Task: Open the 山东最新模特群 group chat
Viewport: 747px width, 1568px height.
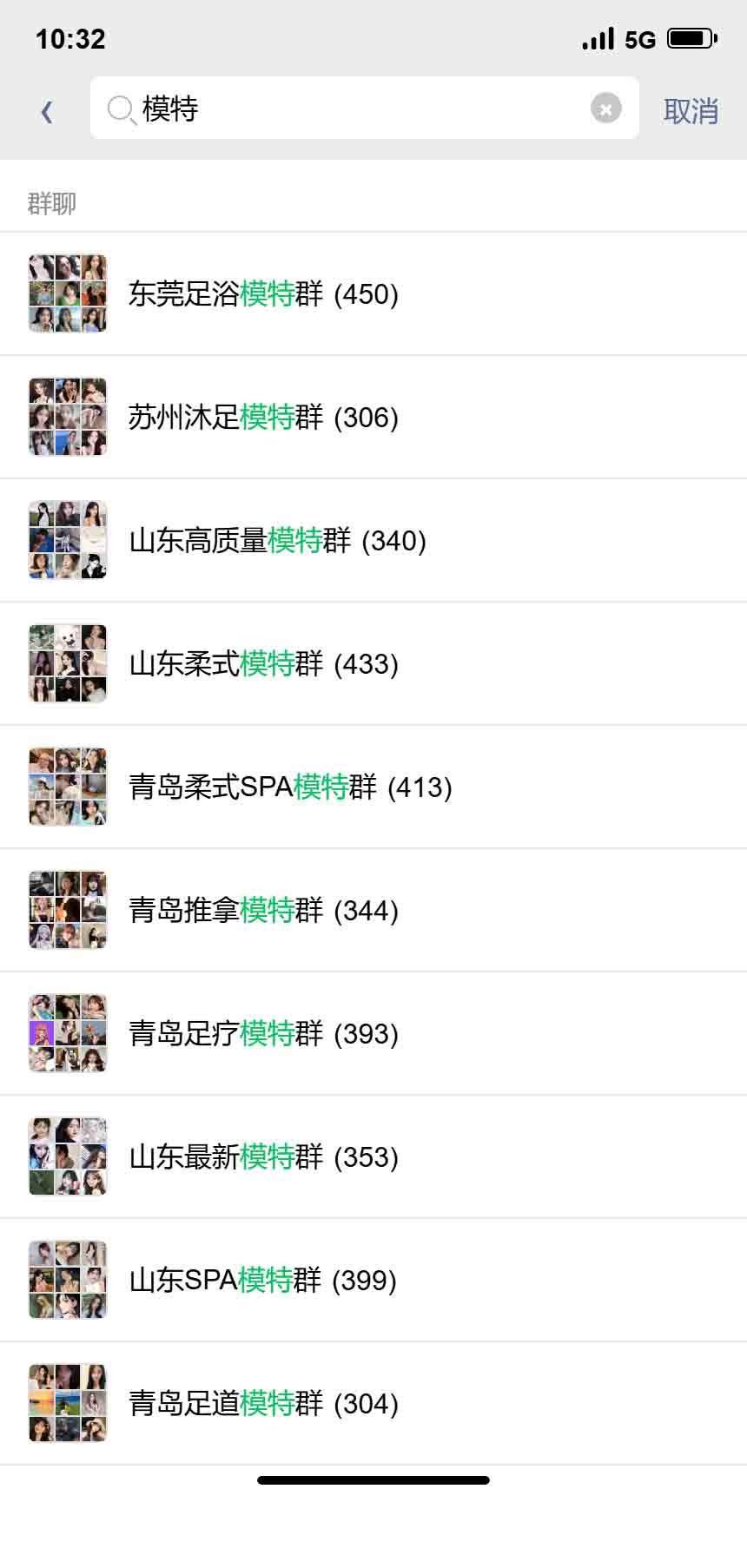Action: coord(373,1156)
